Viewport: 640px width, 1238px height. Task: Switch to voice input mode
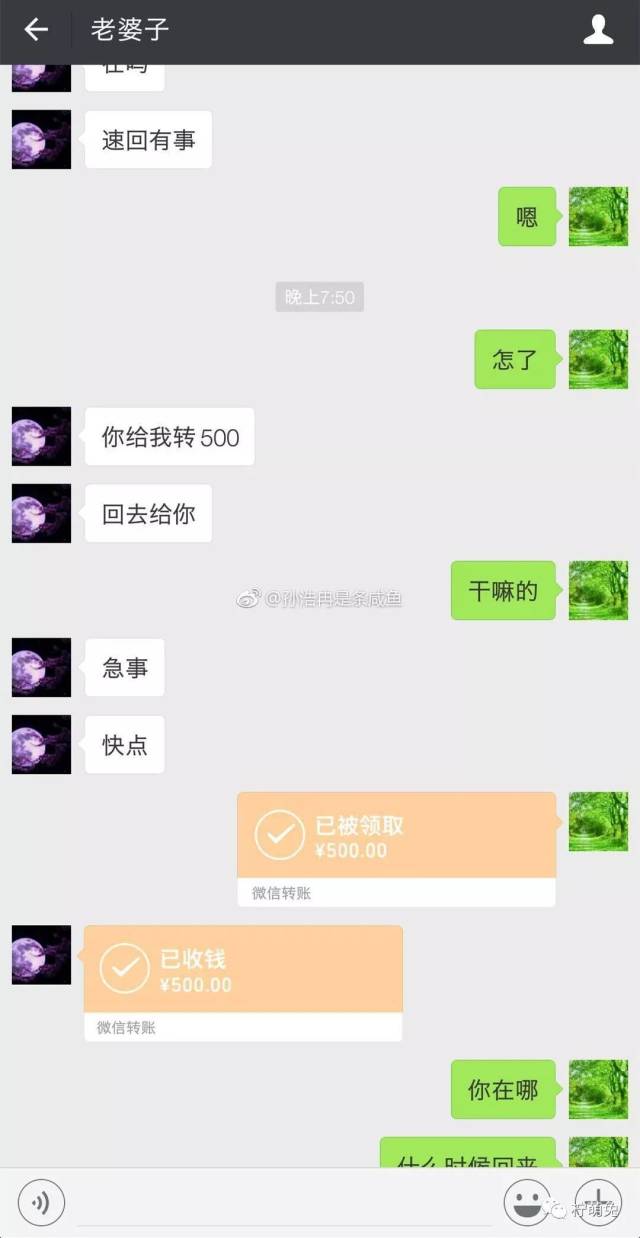[41, 1202]
